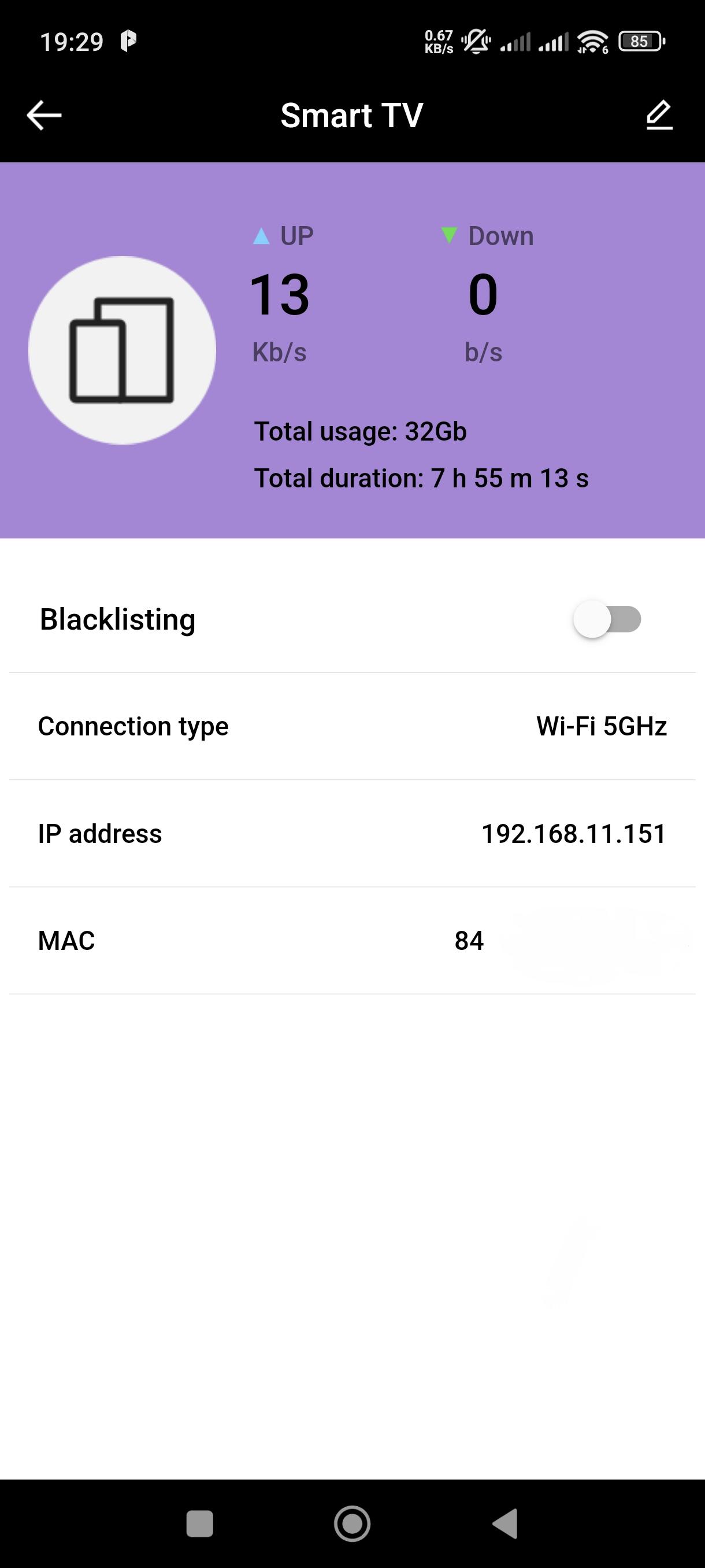The width and height of the screenshot is (705, 1568).
Task: Enable the Blacklisting switch
Action: click(607, 619)
